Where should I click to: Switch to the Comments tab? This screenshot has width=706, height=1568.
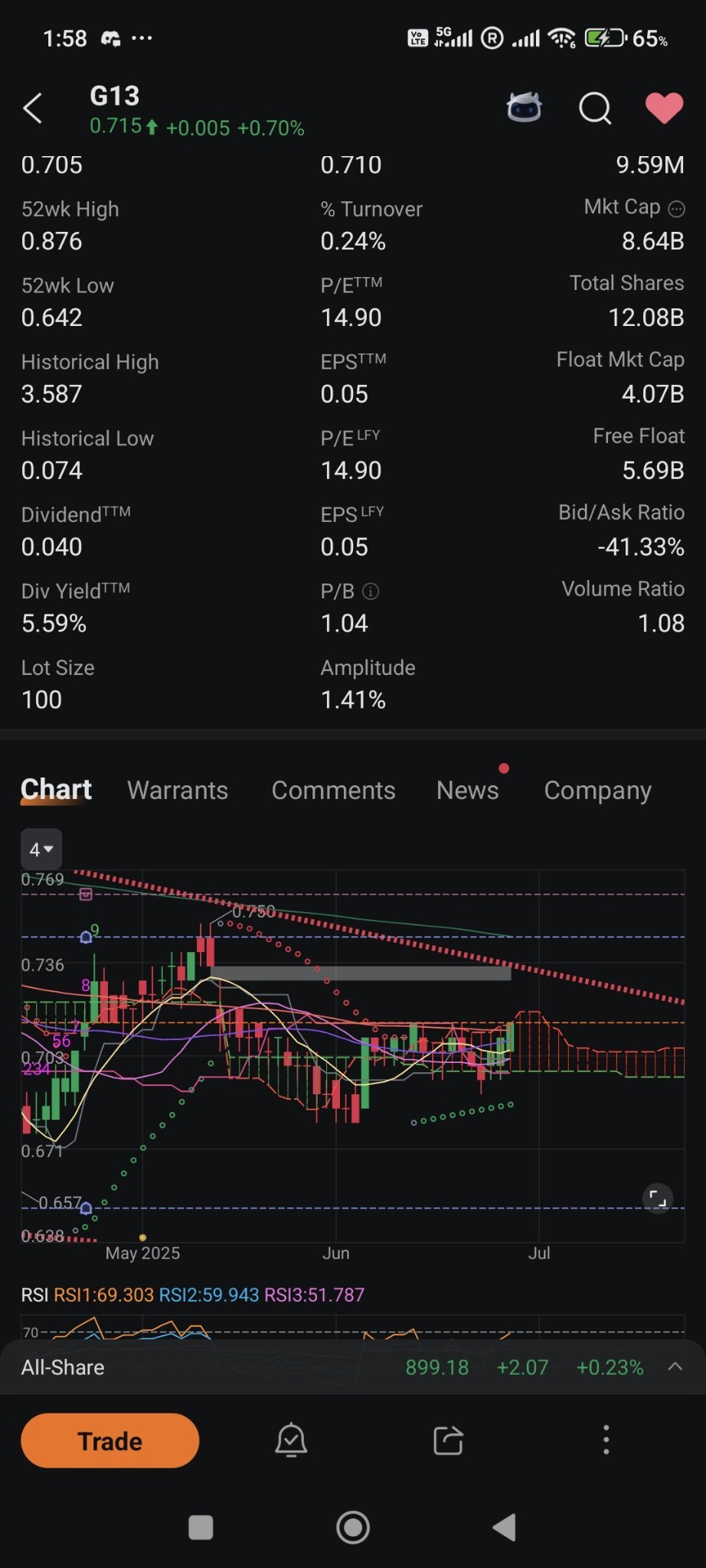333,790
